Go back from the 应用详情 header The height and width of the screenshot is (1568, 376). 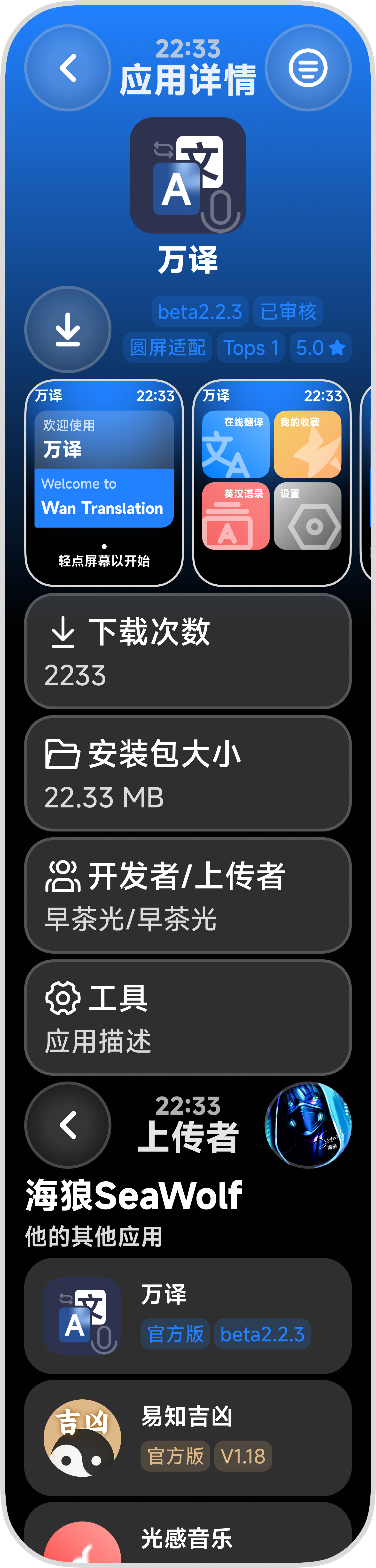tap(68, 68)
